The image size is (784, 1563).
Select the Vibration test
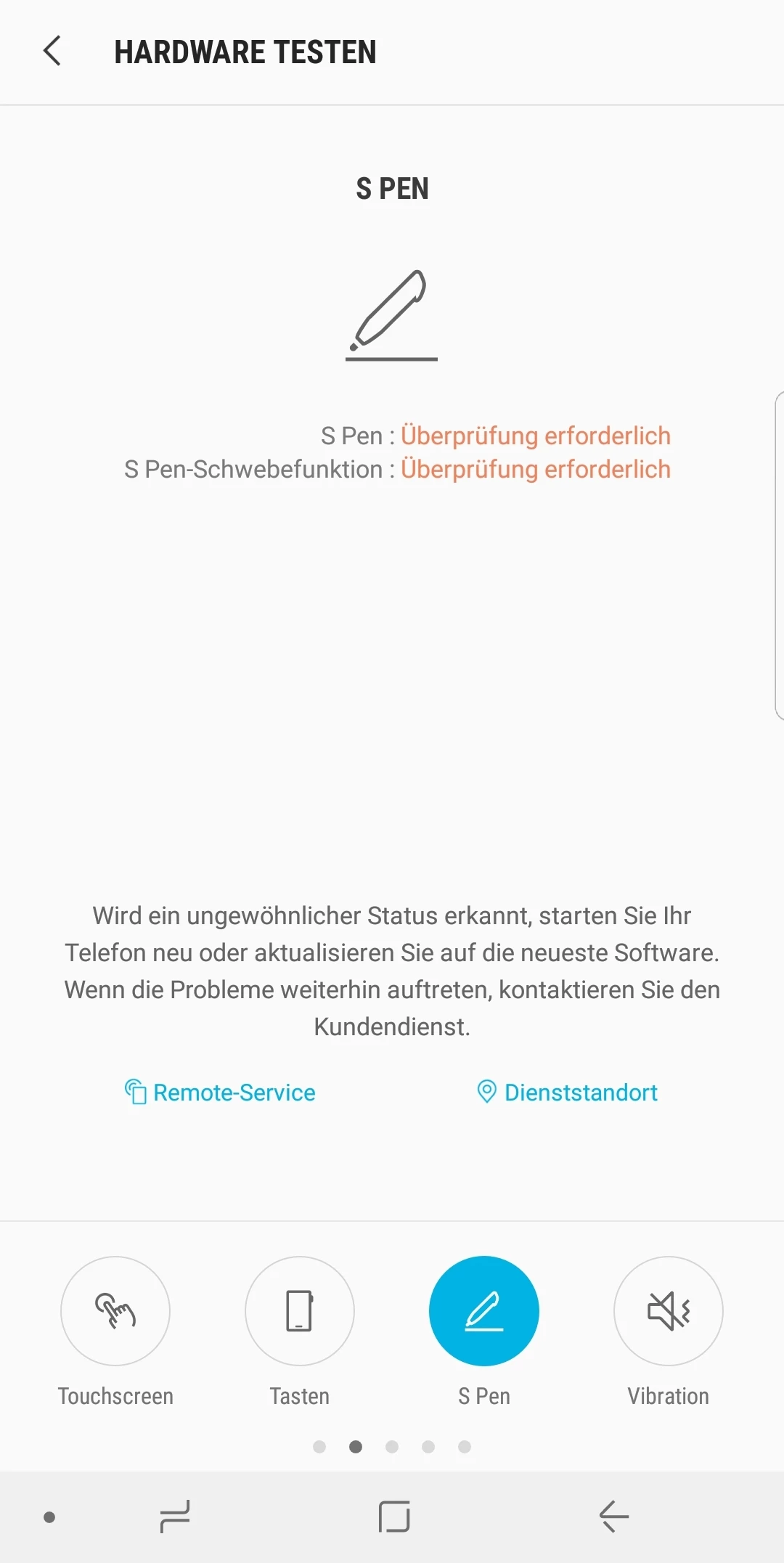coord(669,1310)
